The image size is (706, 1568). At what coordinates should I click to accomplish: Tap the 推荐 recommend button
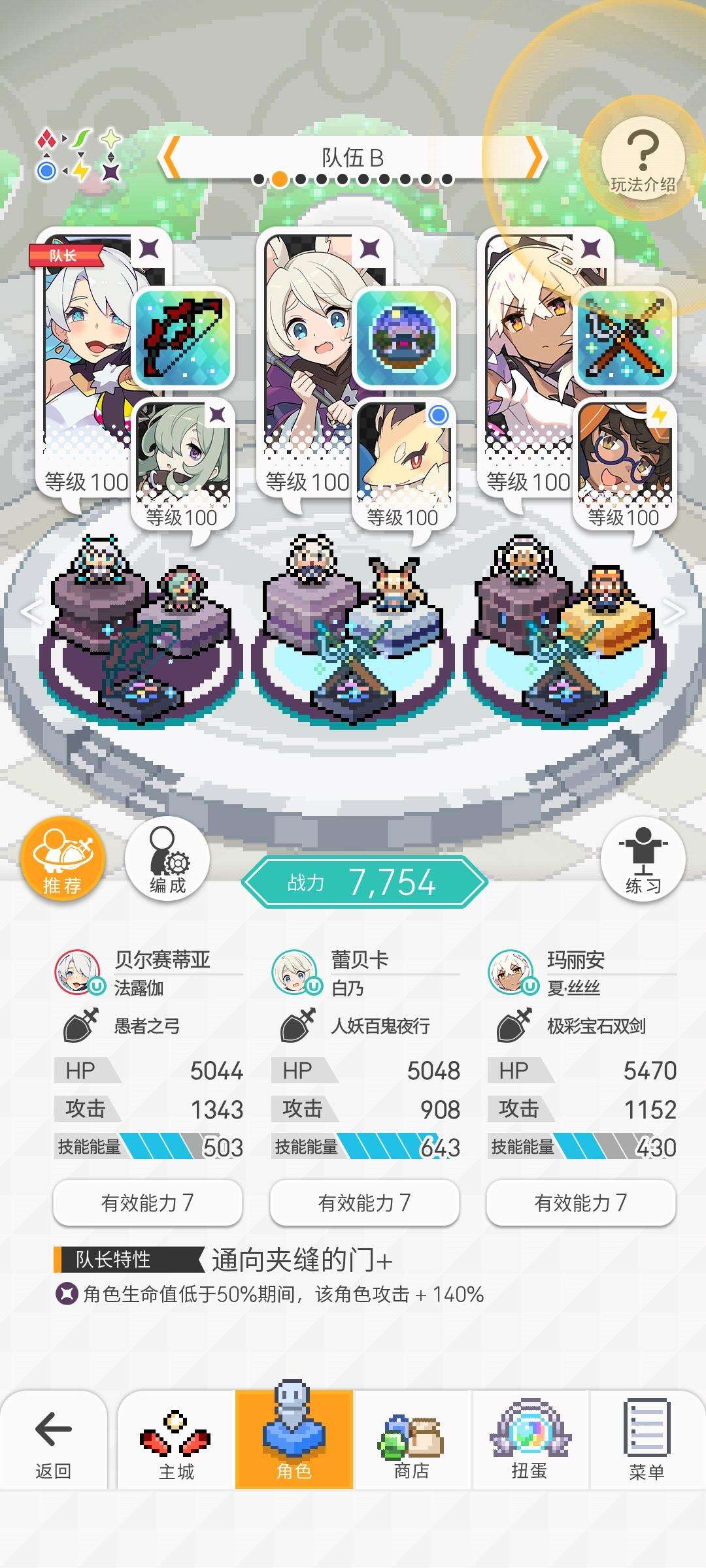tap(63, 858)
